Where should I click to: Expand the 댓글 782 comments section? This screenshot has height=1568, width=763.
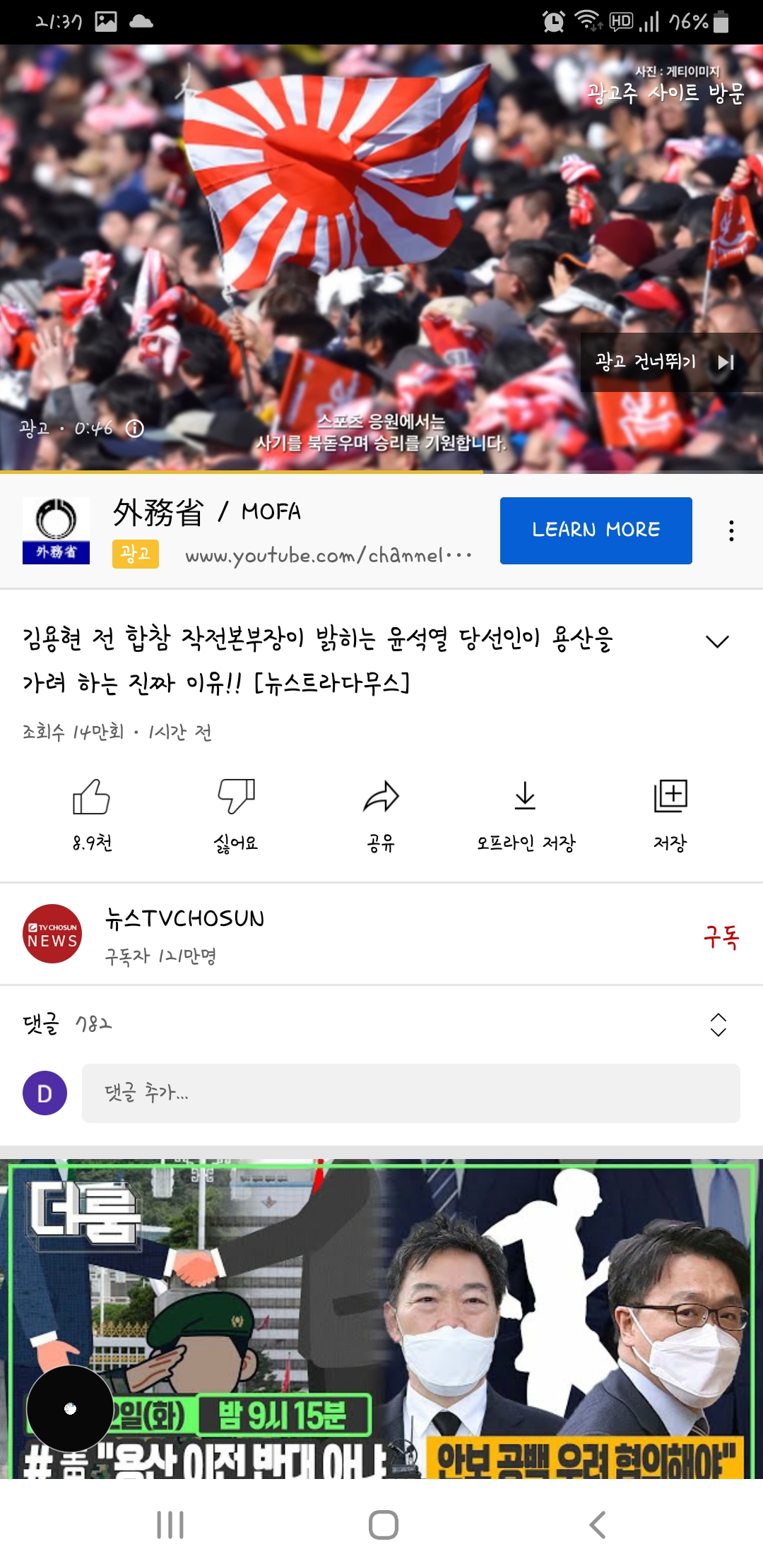[718, 1024]
